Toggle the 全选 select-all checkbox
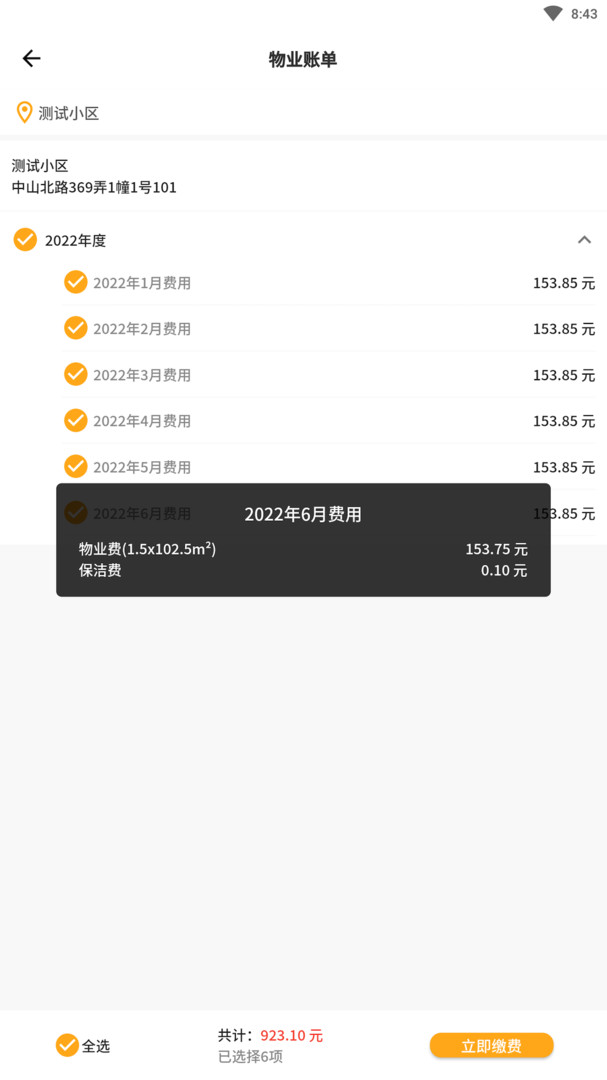Image resolution: width=607 pixels, height=1080 pixels. point(68,1045)
